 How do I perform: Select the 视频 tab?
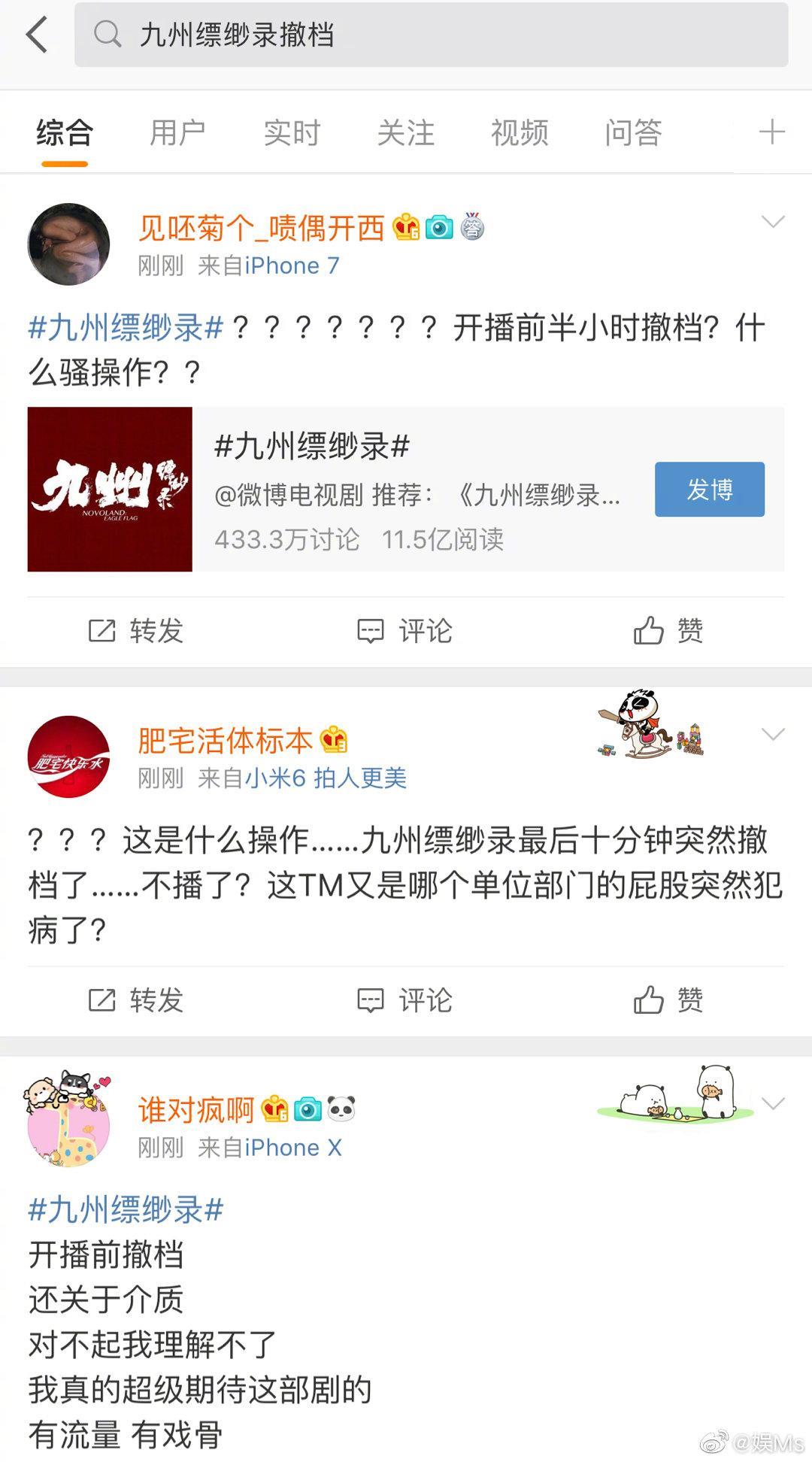tap(520, 133)
